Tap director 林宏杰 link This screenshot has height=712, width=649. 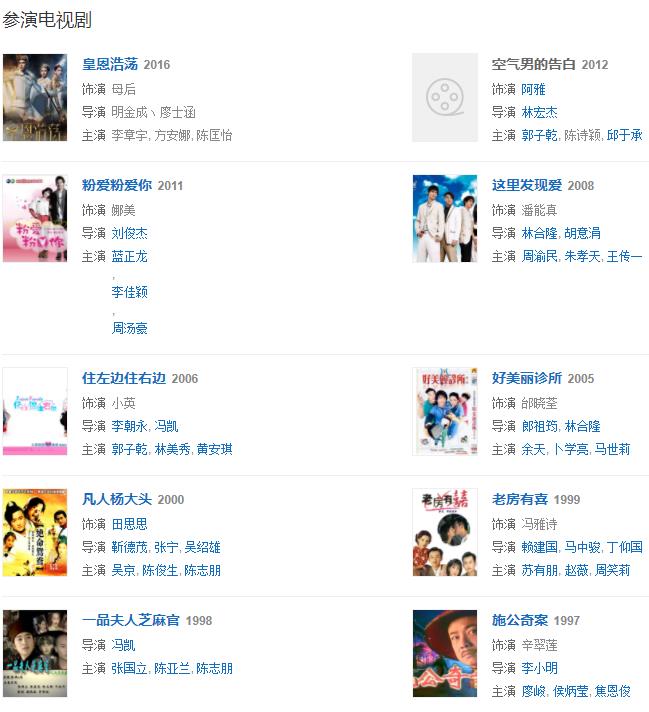point(539,112)
